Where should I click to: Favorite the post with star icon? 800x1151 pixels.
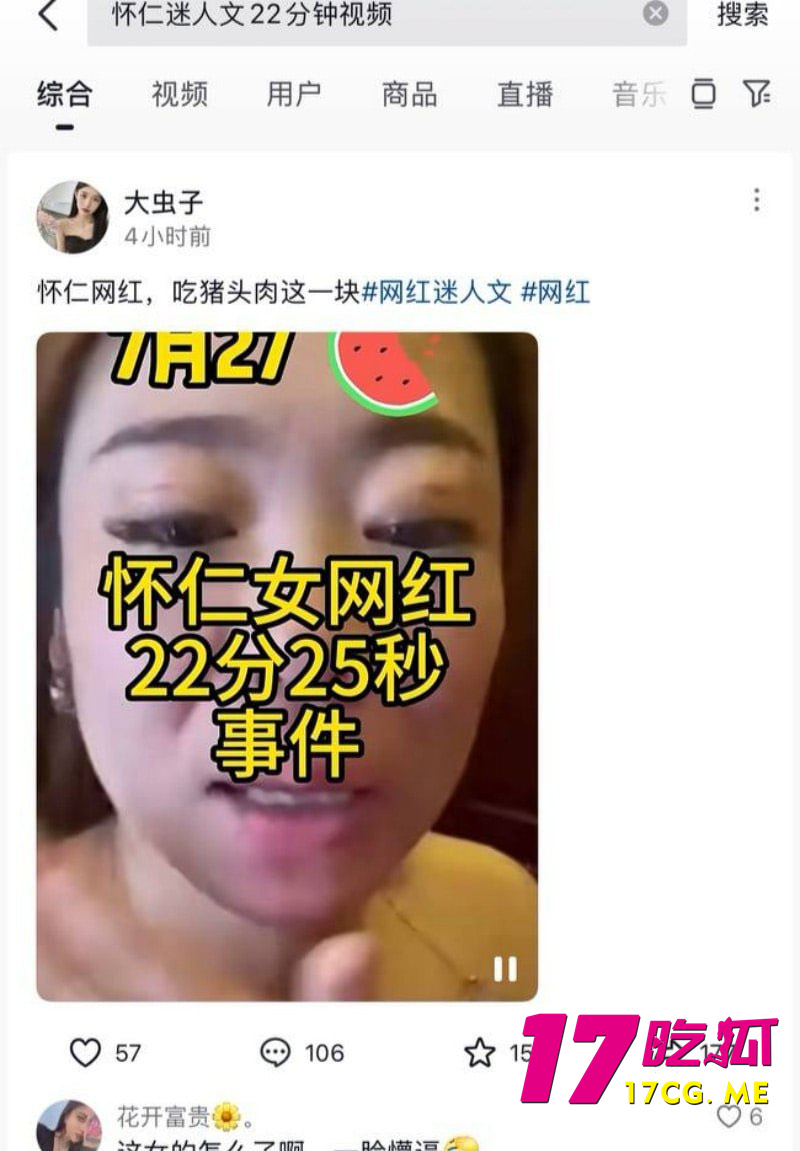pos(480,1052)
